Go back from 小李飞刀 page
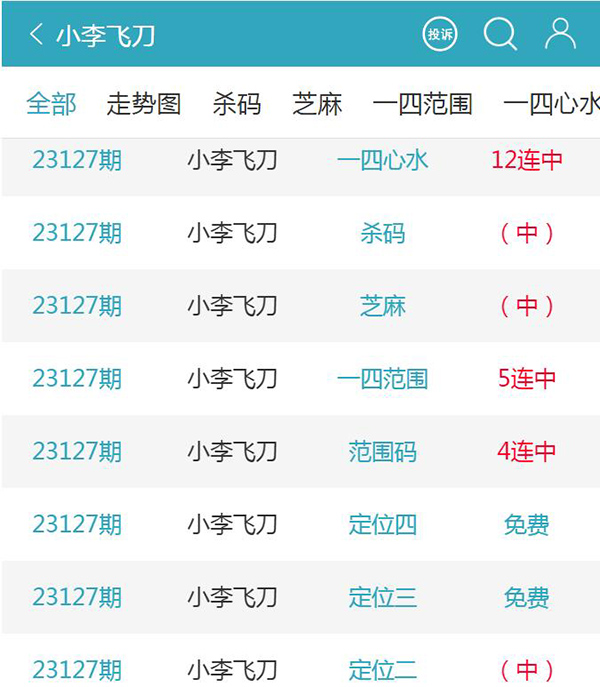The height and width of the screenshot is (687, 600). (36, 35)
